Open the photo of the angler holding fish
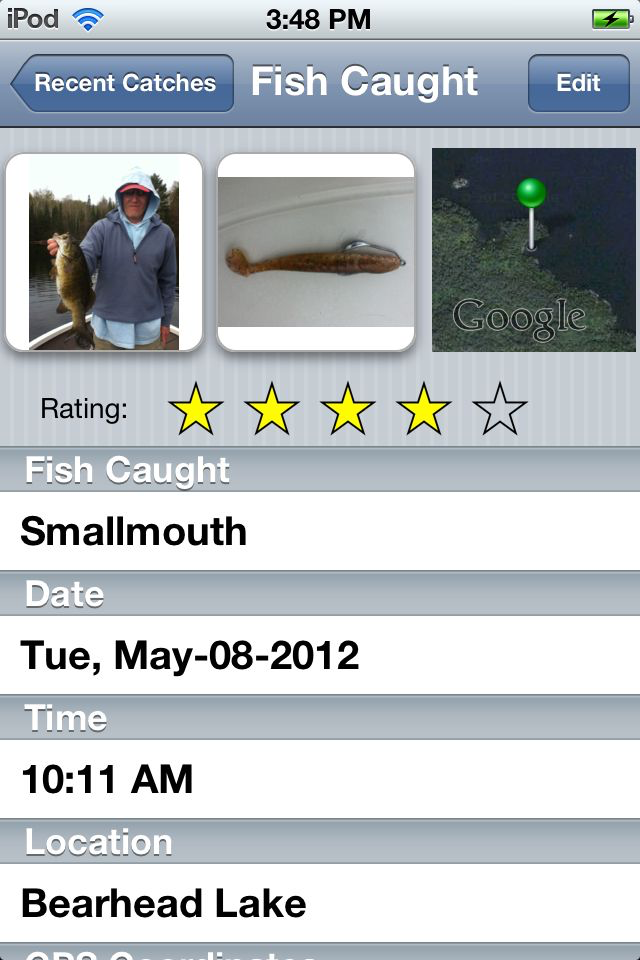Image resolution: width=640 pixels, height=960 pixels. (x=104, y=252)
